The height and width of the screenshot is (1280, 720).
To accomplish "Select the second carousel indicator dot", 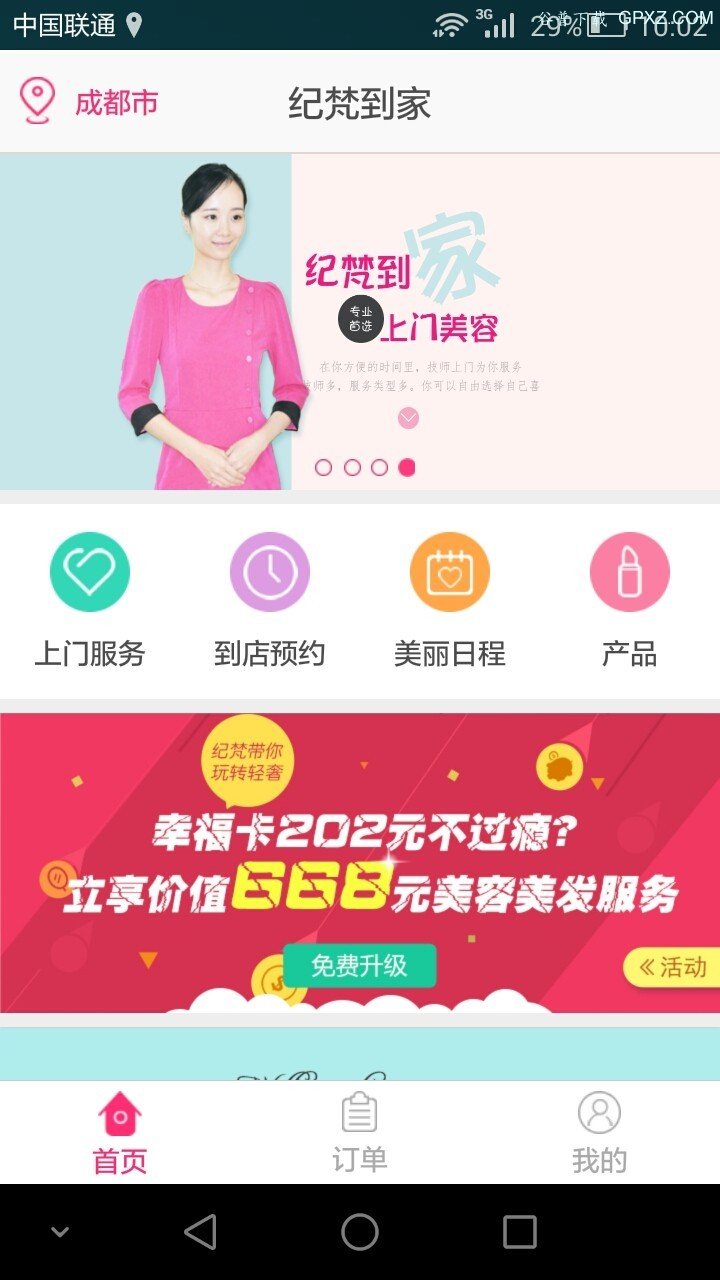I will point(352,465).
